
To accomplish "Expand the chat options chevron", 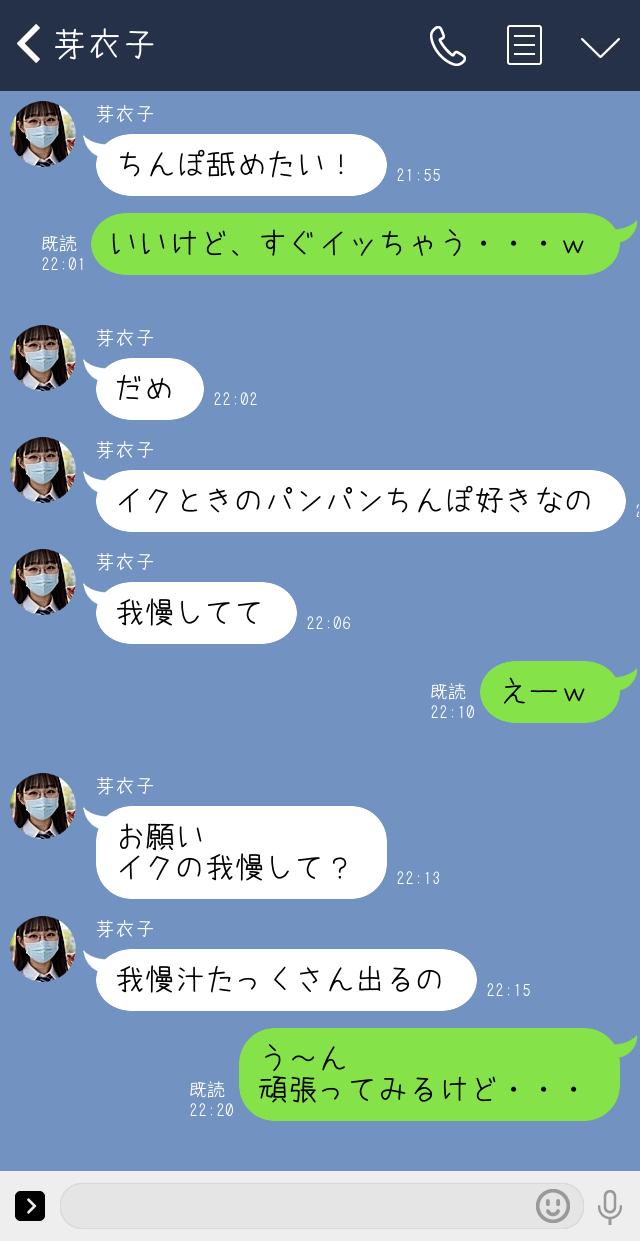I will click(600, 47).
